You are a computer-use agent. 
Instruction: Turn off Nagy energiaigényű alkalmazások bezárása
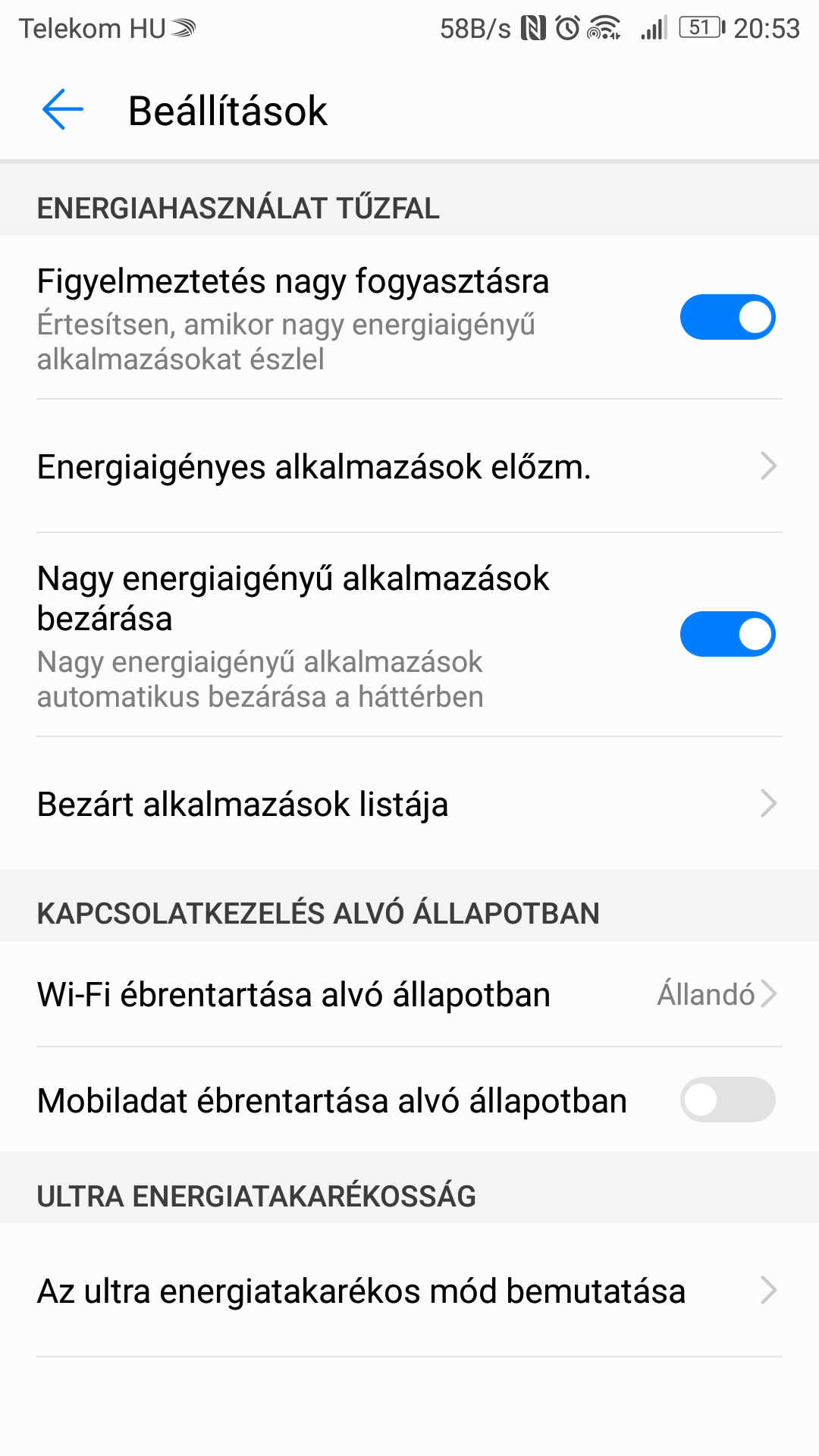coord(727,634)
